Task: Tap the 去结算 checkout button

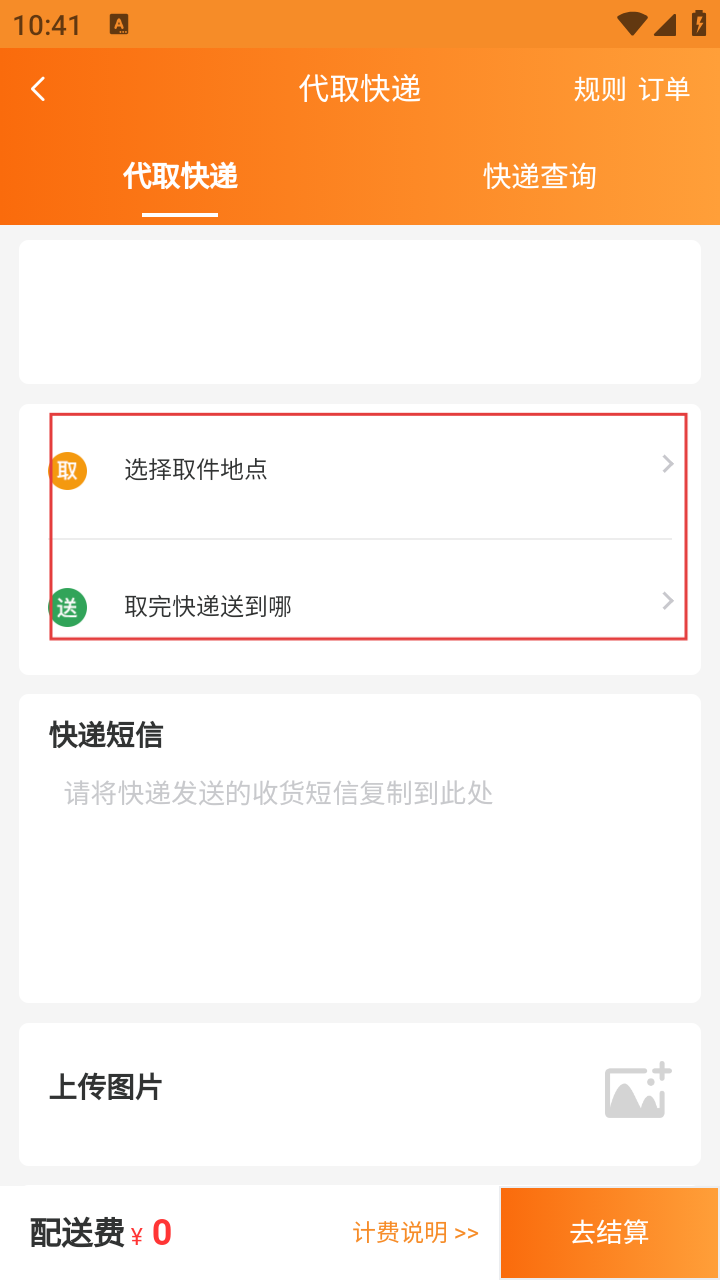Action: tap(609, 1232)
